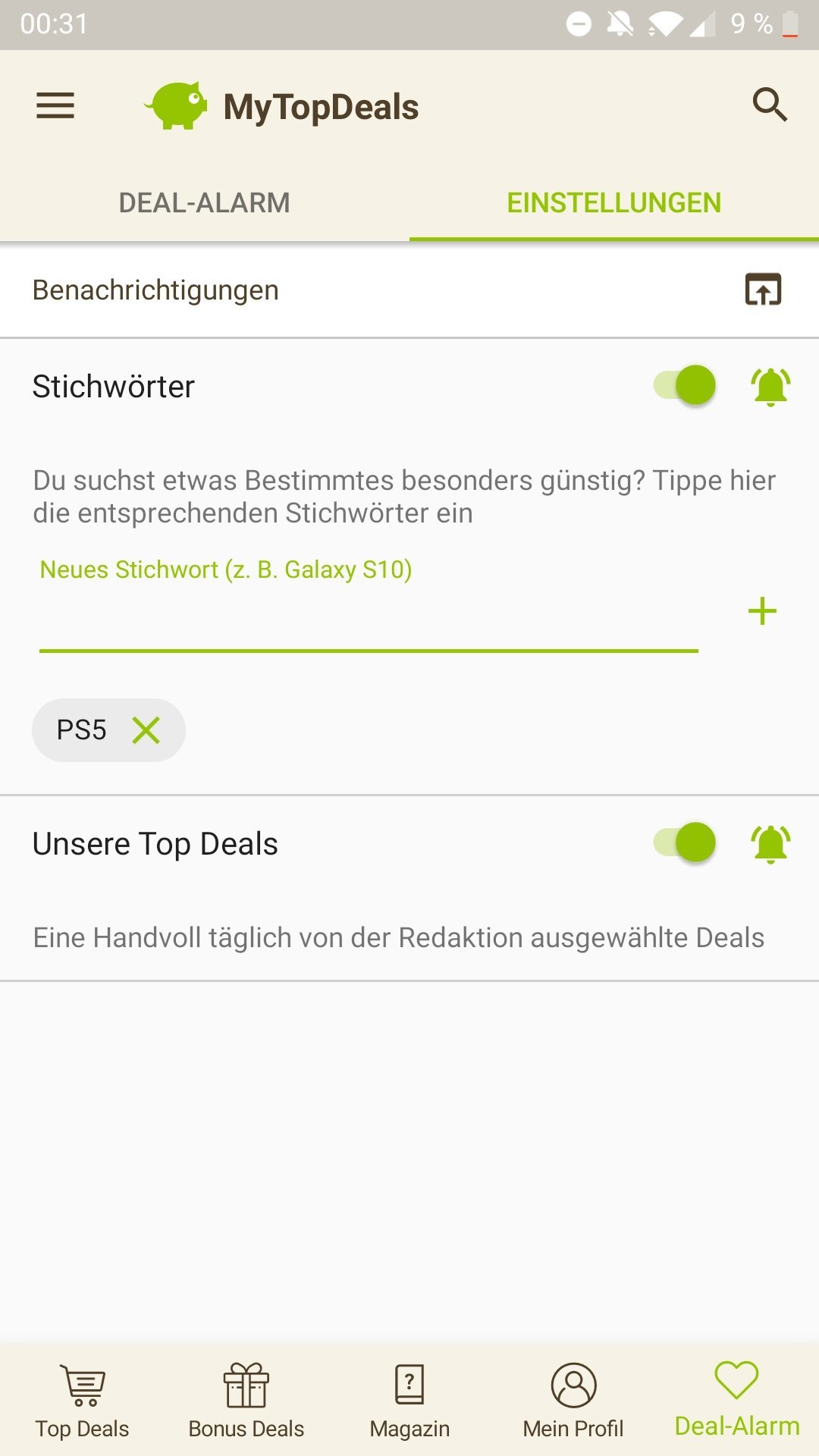Add the keyword with the plus icon
This screenshot has height=1456, width=819.
point(762,611)
